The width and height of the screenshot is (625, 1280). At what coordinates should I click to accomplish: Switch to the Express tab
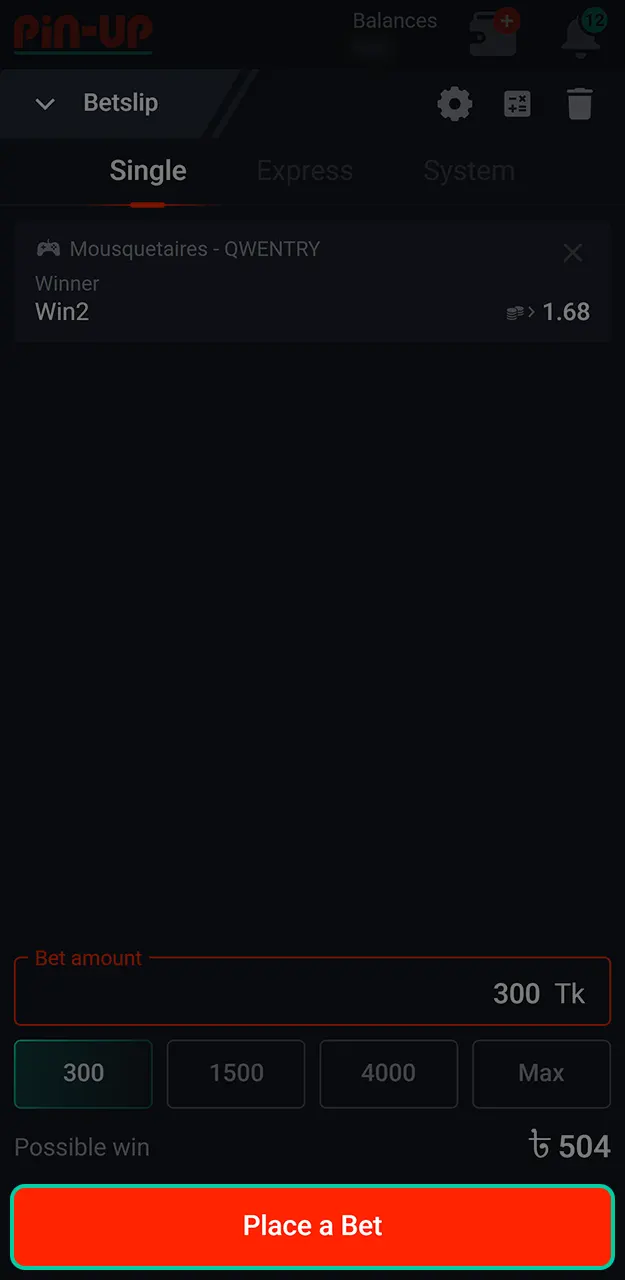[305, 171]
